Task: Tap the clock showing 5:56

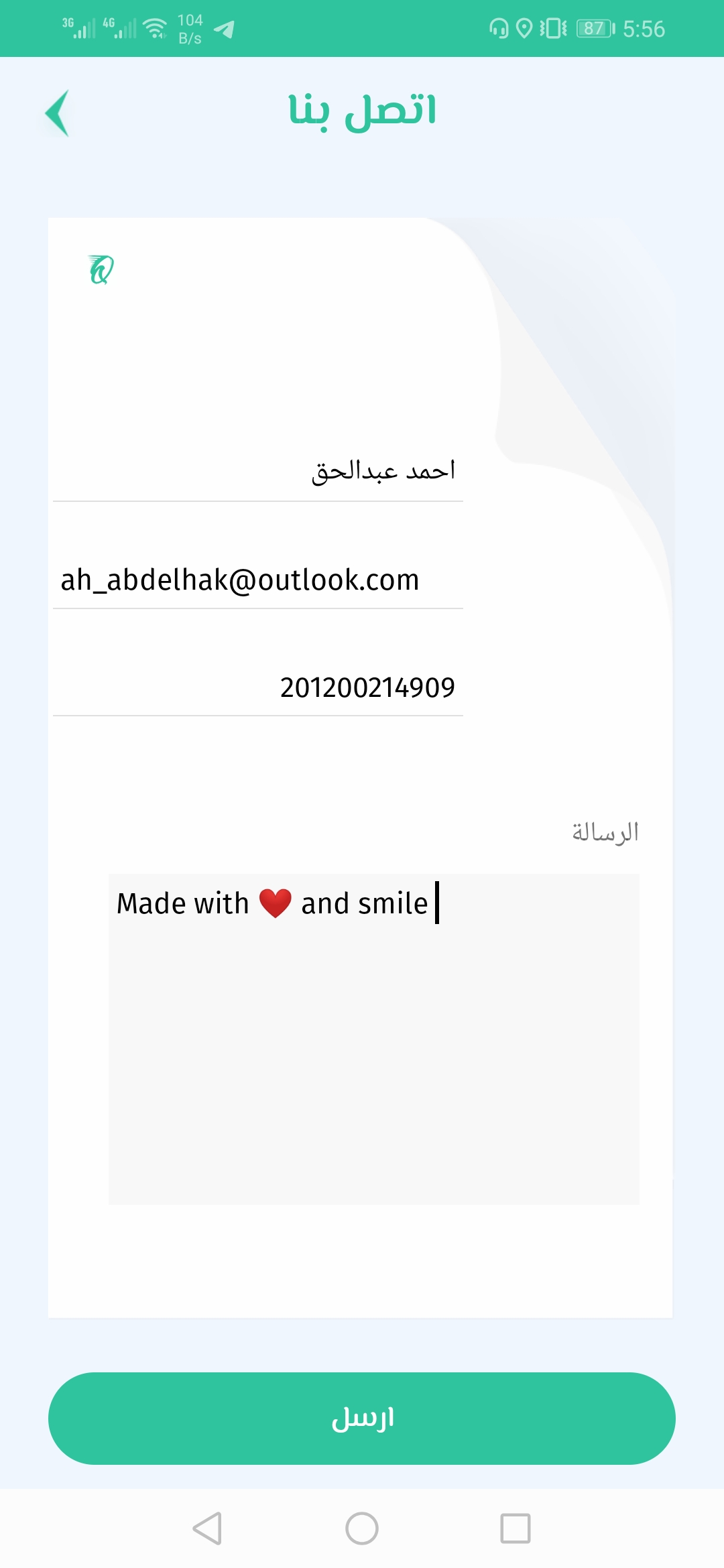Action: 642,28
